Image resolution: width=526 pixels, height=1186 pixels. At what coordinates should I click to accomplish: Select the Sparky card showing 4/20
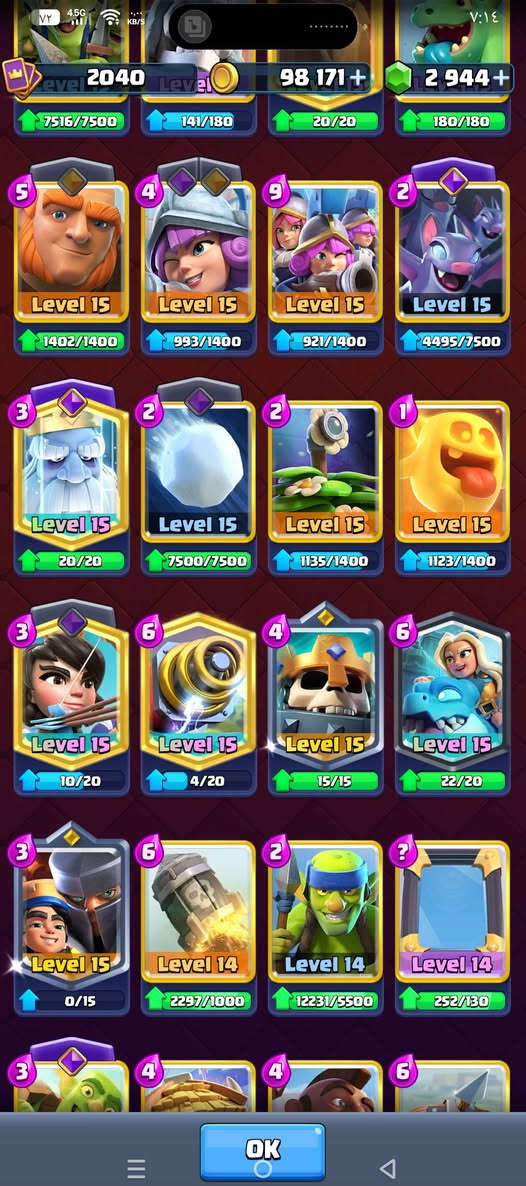tap(198, 697)
